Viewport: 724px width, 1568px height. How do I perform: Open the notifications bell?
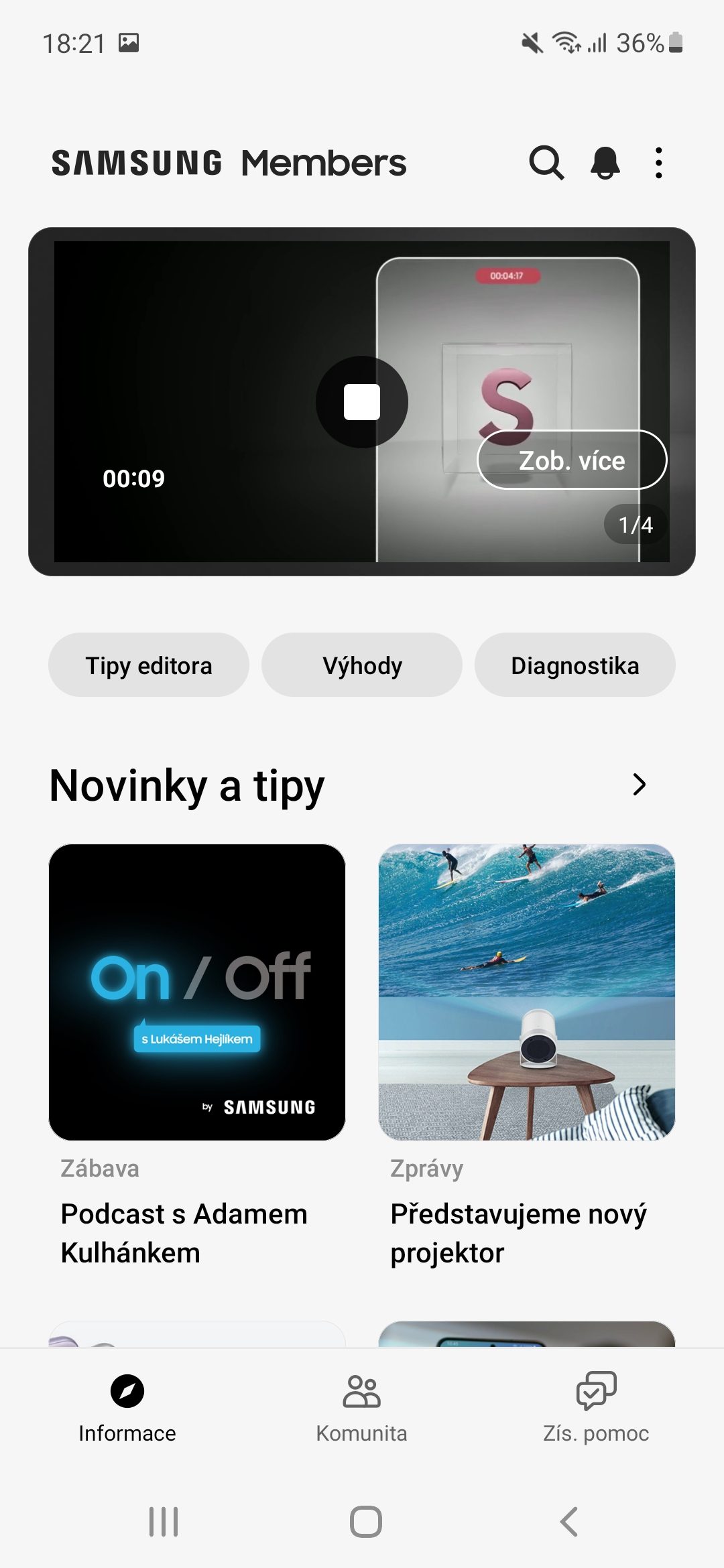point(605,163)
